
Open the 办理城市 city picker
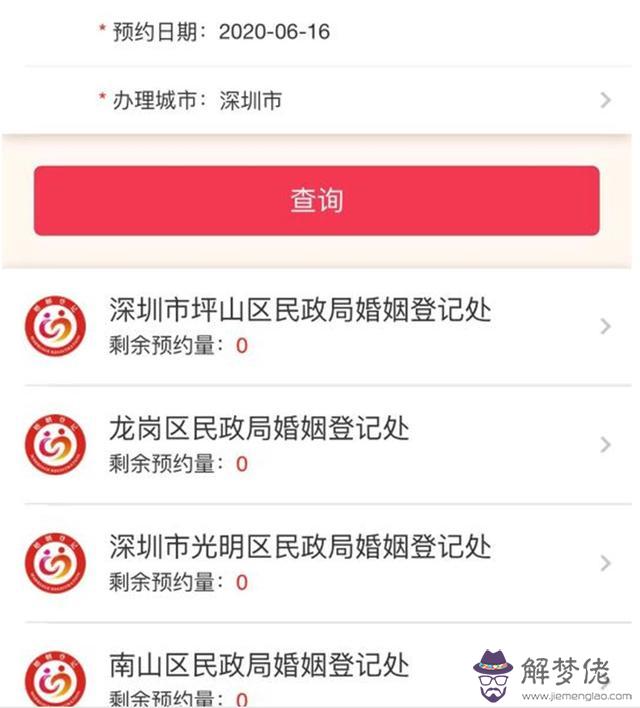click(320, 100)
